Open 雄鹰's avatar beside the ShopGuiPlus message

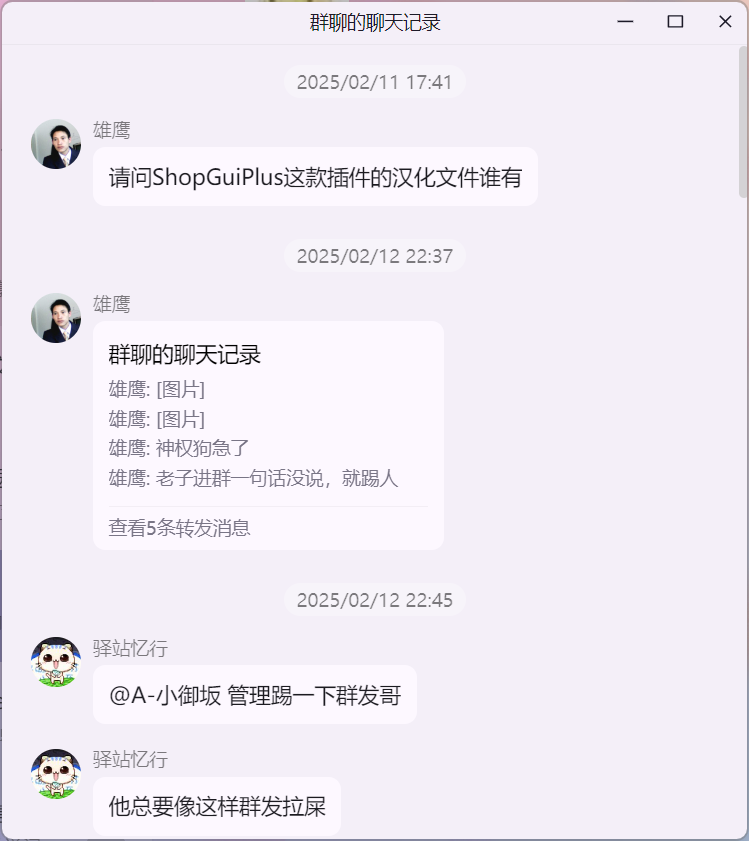56,144
